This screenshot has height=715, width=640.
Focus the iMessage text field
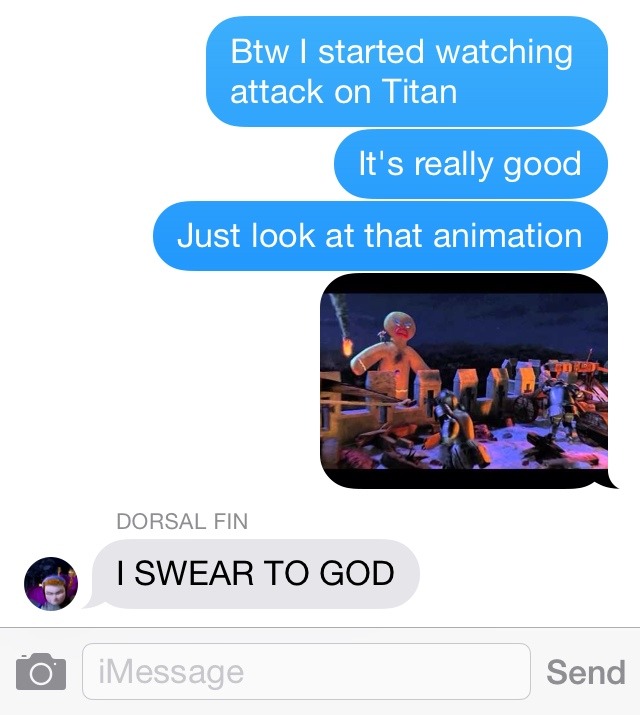305,671
